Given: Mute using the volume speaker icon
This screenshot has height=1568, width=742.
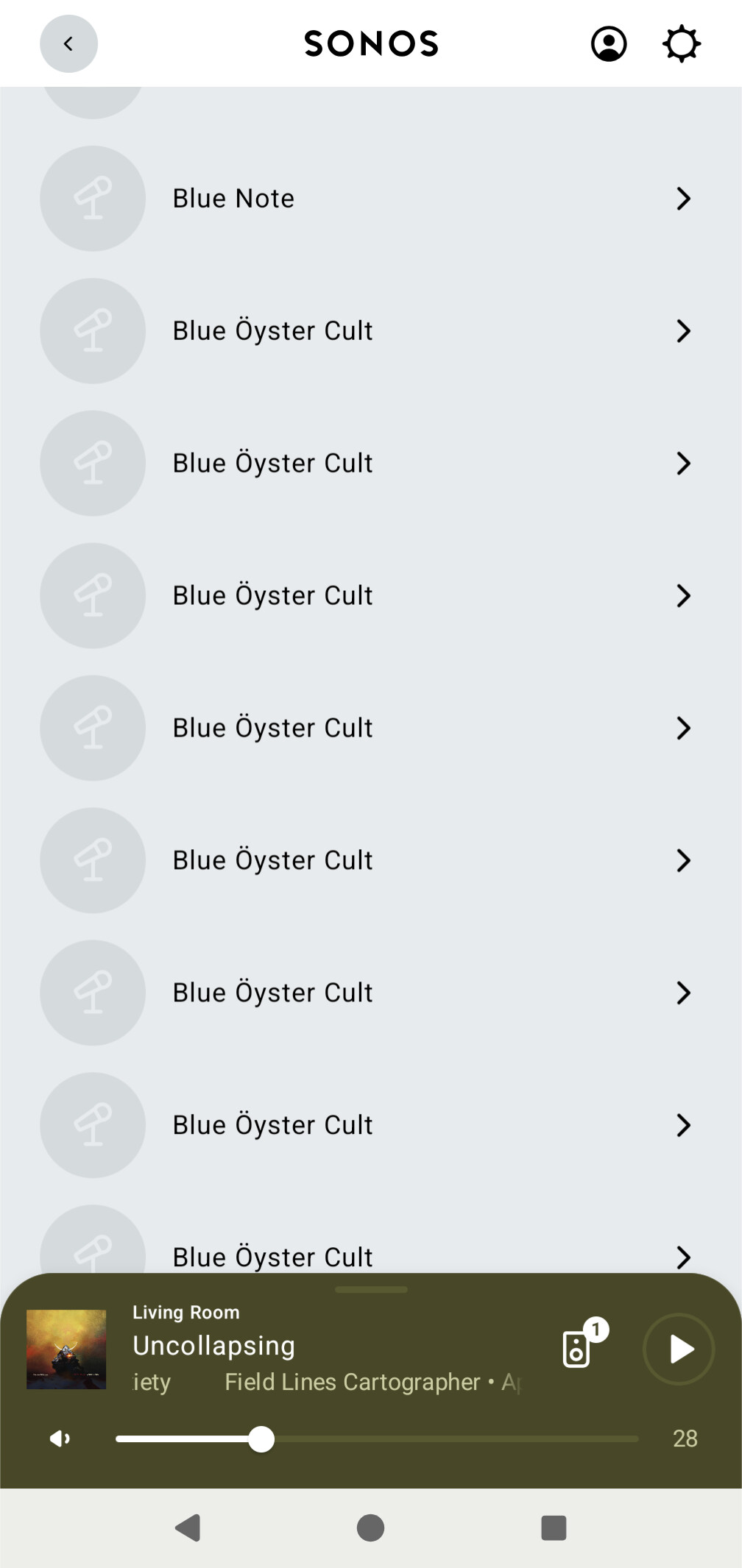Looking at the screenshot, I should pos(60,1438).
